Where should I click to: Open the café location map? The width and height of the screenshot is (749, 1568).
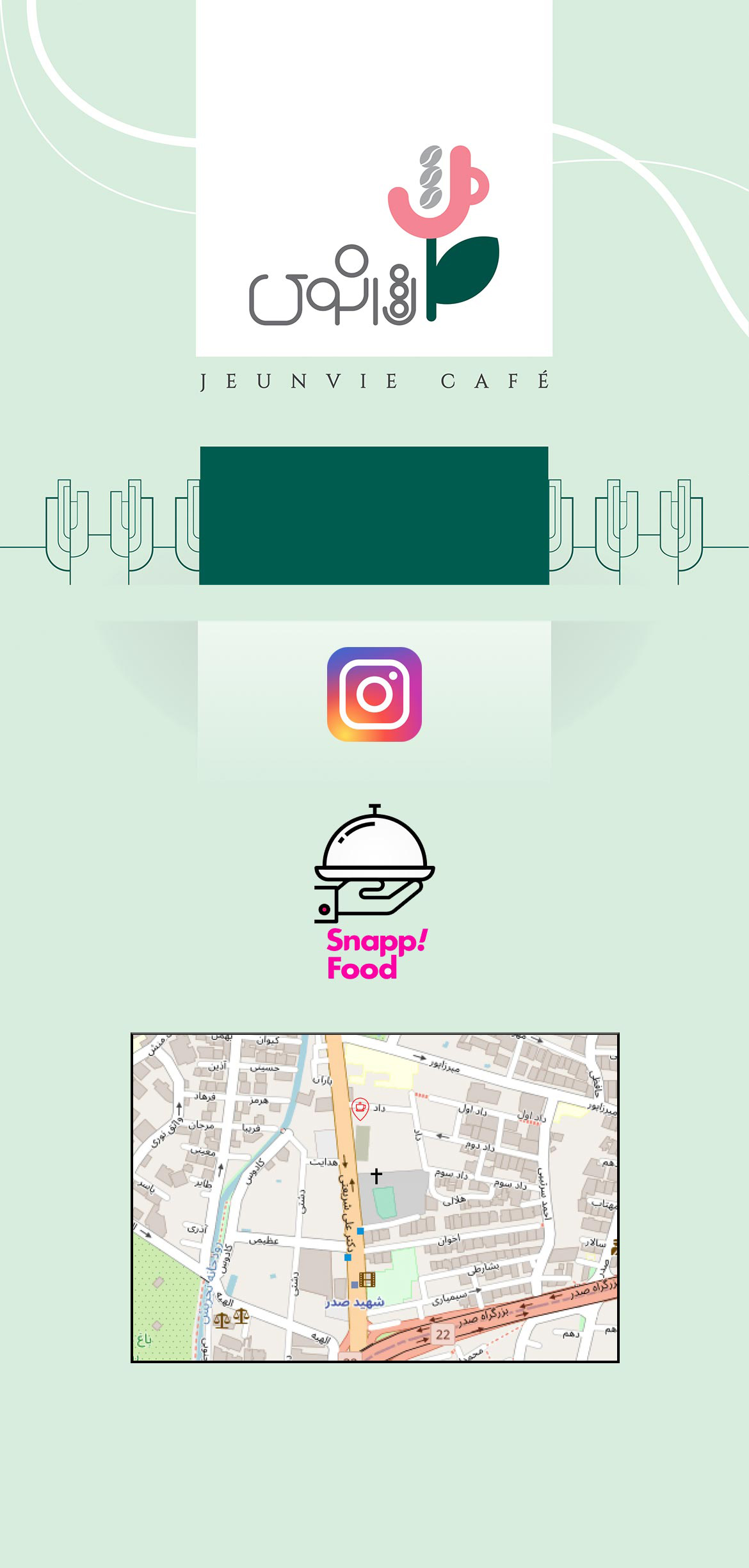coord(374,1197)
